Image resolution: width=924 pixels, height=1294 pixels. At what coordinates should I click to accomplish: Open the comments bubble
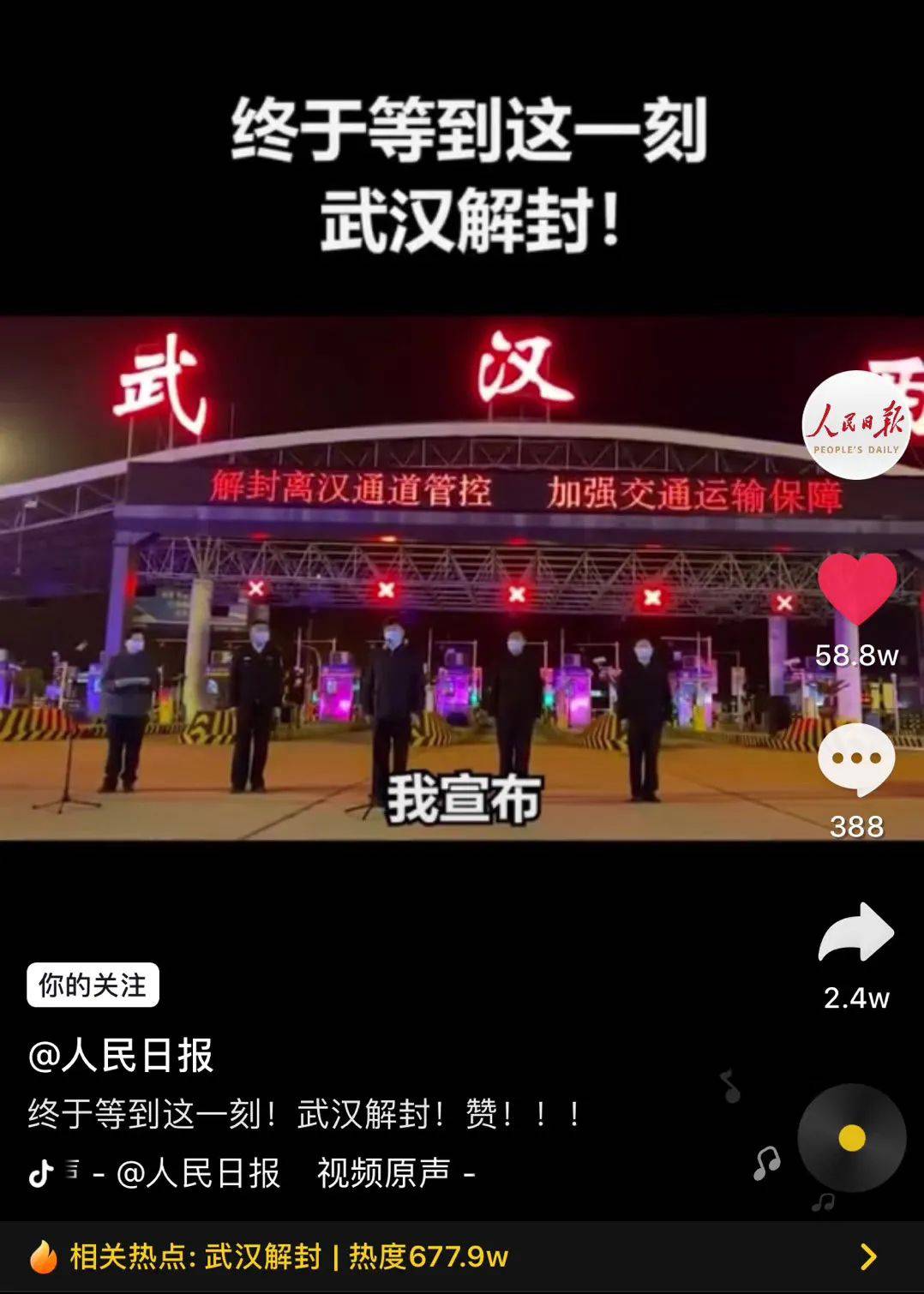click(856, 759)
